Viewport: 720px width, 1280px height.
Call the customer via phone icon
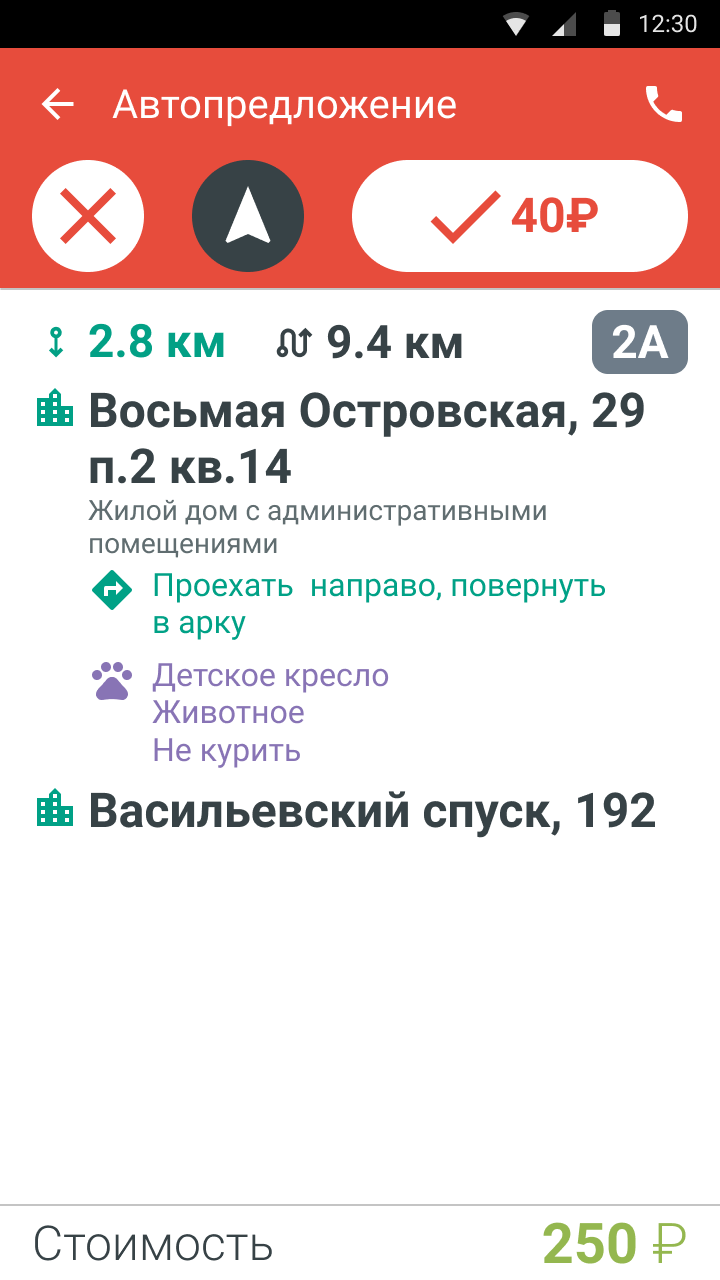663,104
